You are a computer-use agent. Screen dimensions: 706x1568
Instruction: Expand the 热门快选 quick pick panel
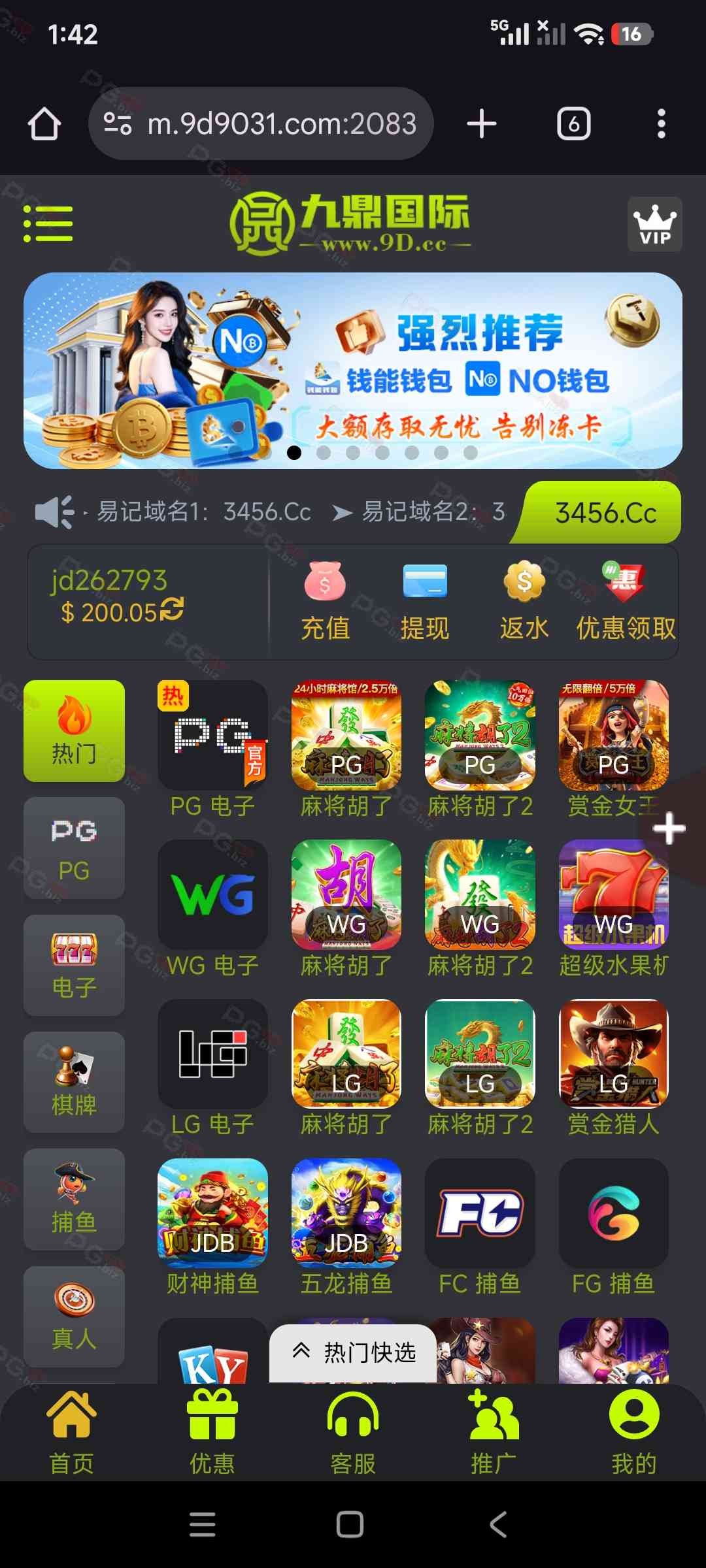point(353,1352)
